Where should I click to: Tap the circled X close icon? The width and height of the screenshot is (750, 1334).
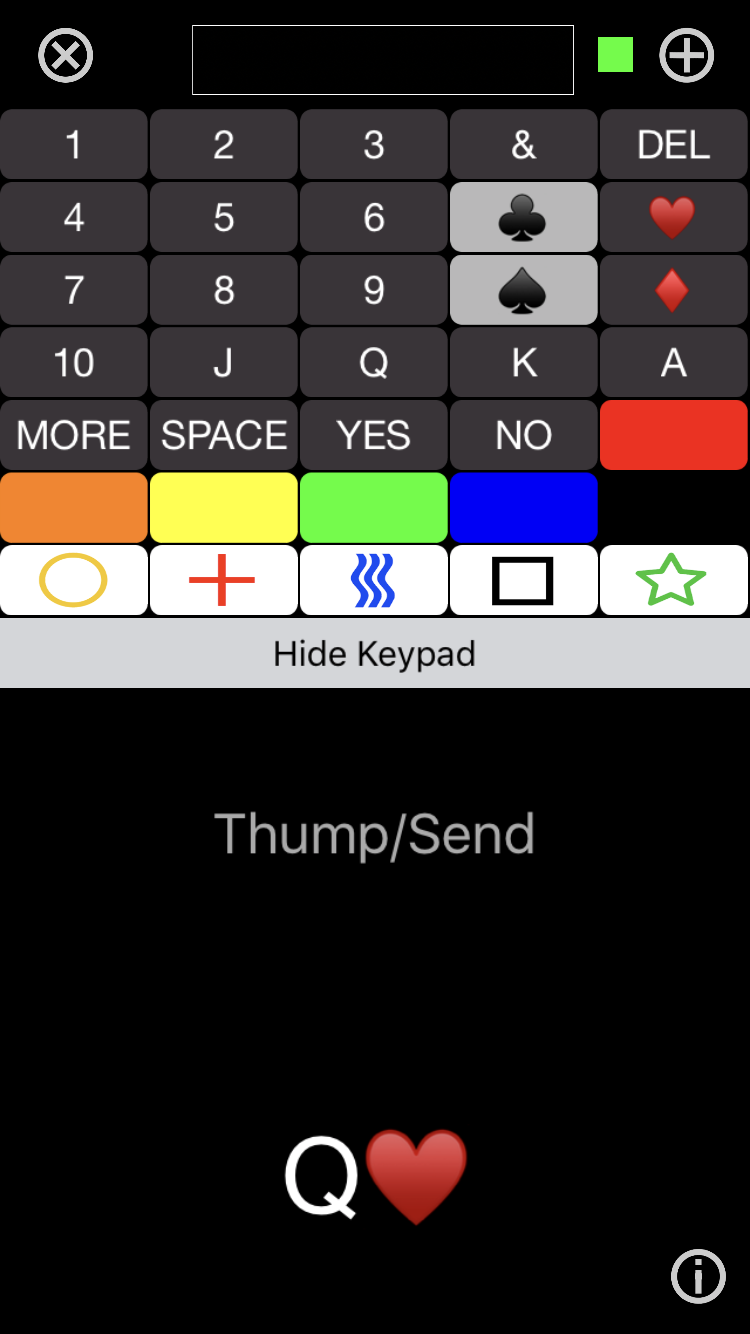[66, 55]
